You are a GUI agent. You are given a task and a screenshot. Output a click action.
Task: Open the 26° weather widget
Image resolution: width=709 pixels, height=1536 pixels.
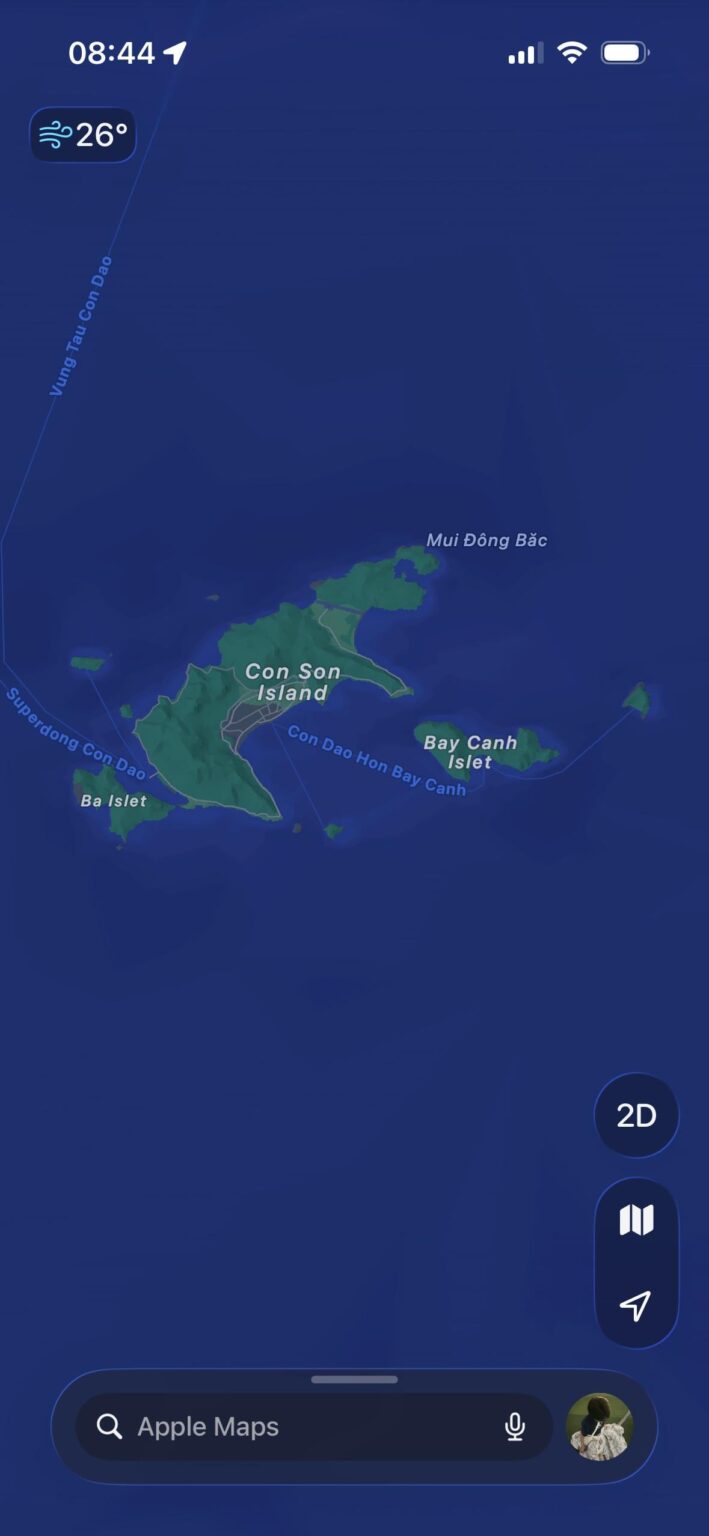point(83,135)
